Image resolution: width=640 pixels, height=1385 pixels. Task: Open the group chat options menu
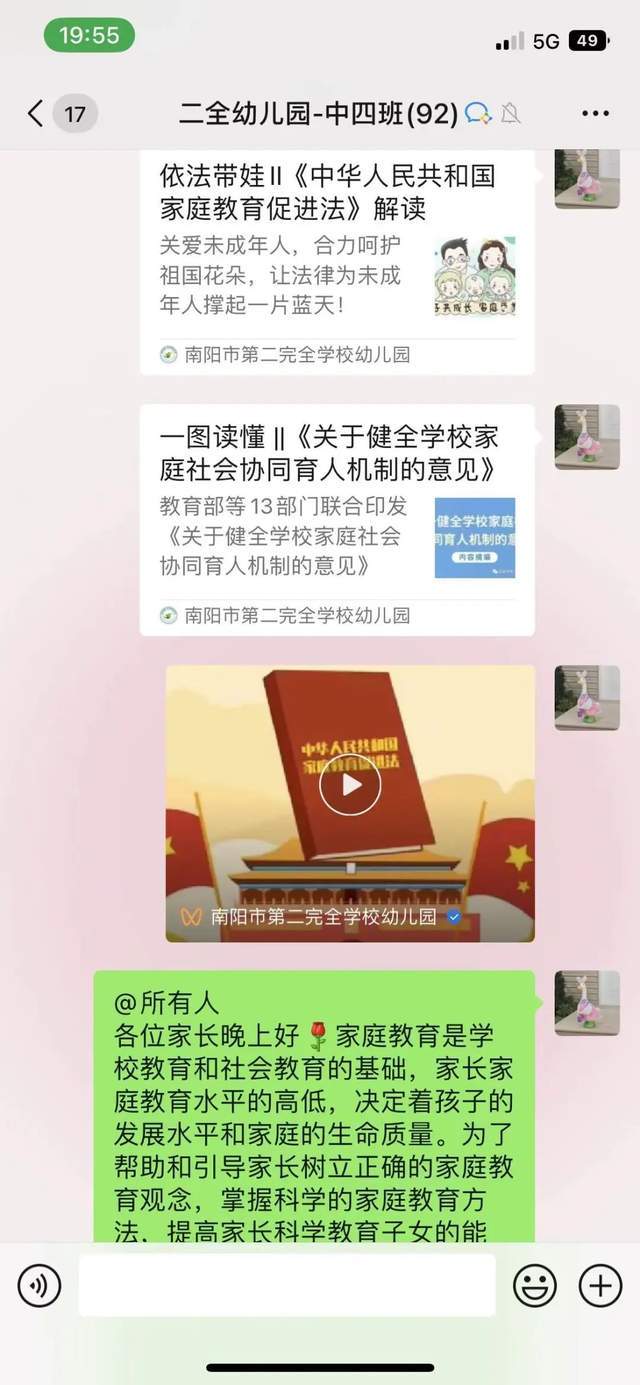(595, 114)
